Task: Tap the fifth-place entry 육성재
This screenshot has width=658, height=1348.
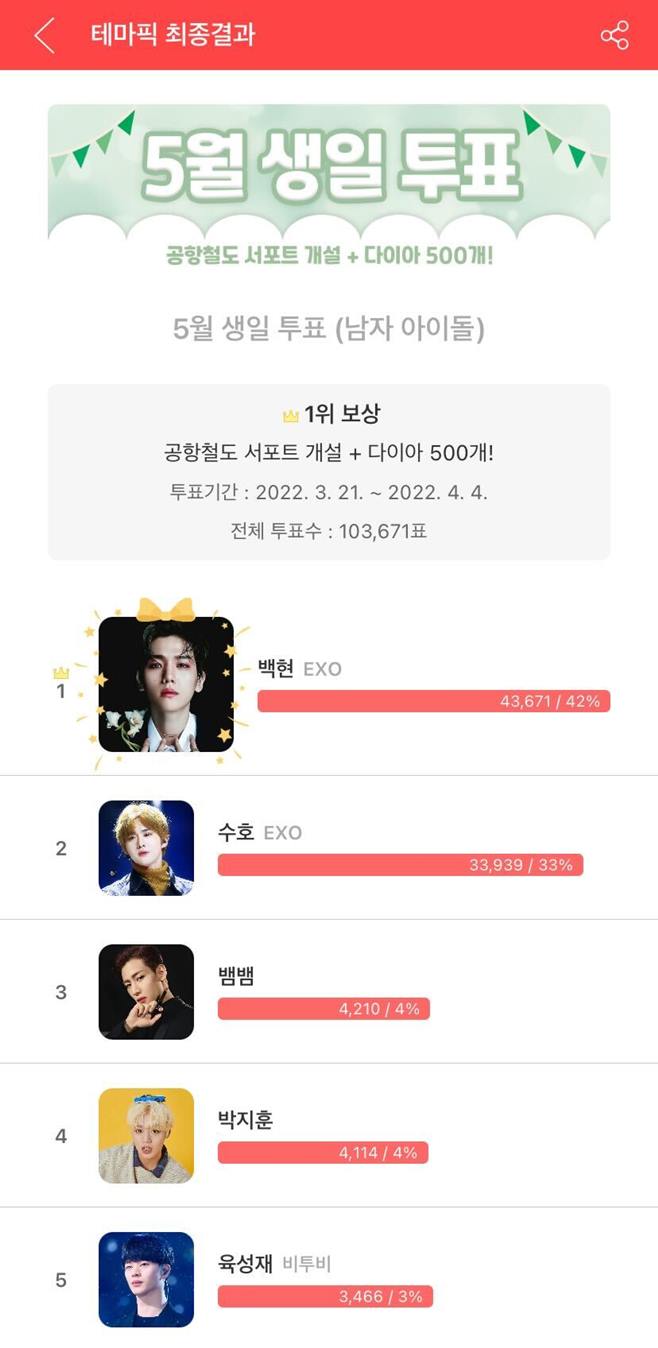Action: click(x=329, y=1278)
